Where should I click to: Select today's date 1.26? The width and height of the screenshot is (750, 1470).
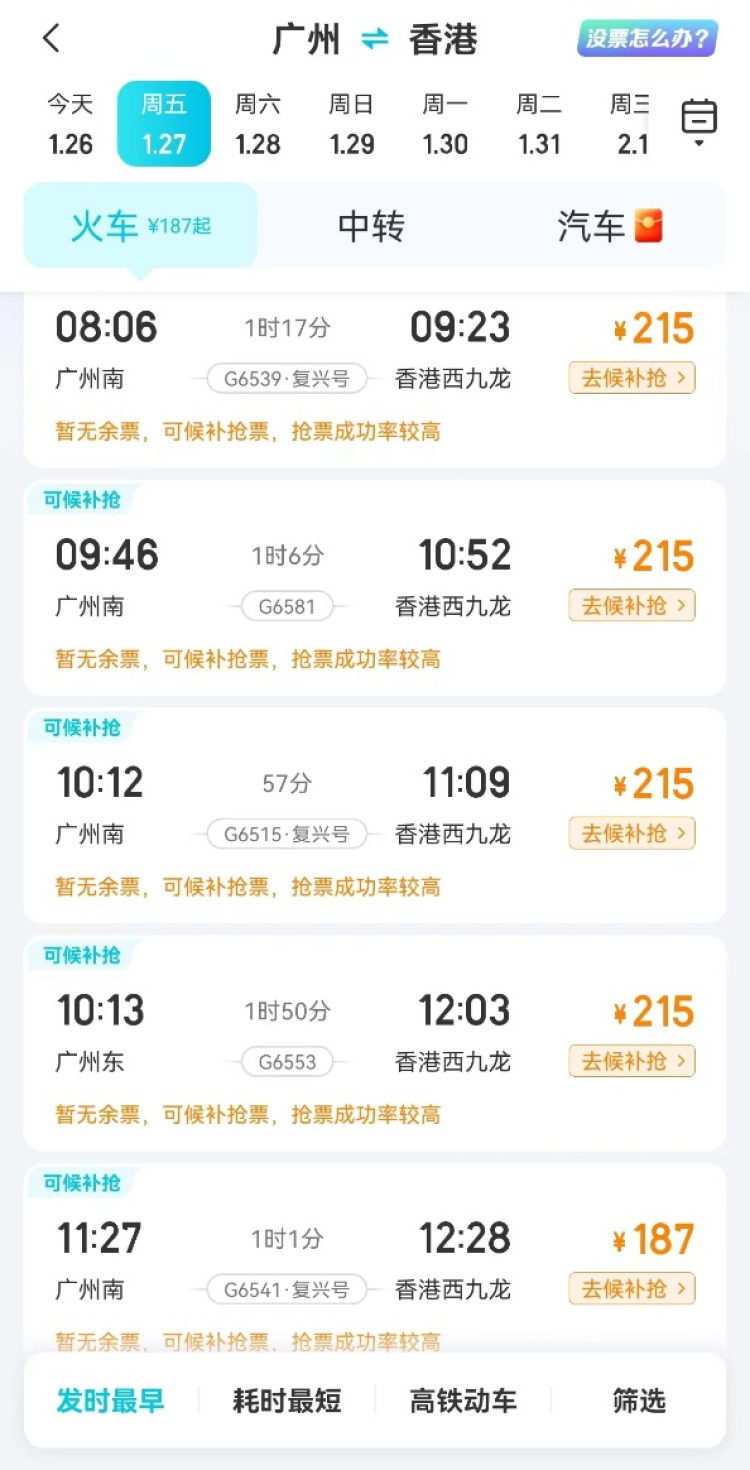point(70,124)
